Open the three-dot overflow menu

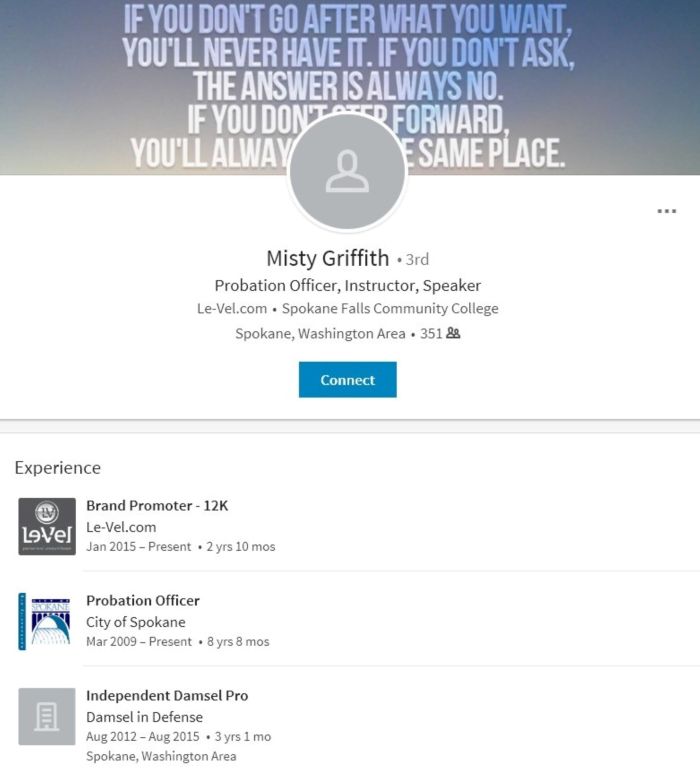666,211
